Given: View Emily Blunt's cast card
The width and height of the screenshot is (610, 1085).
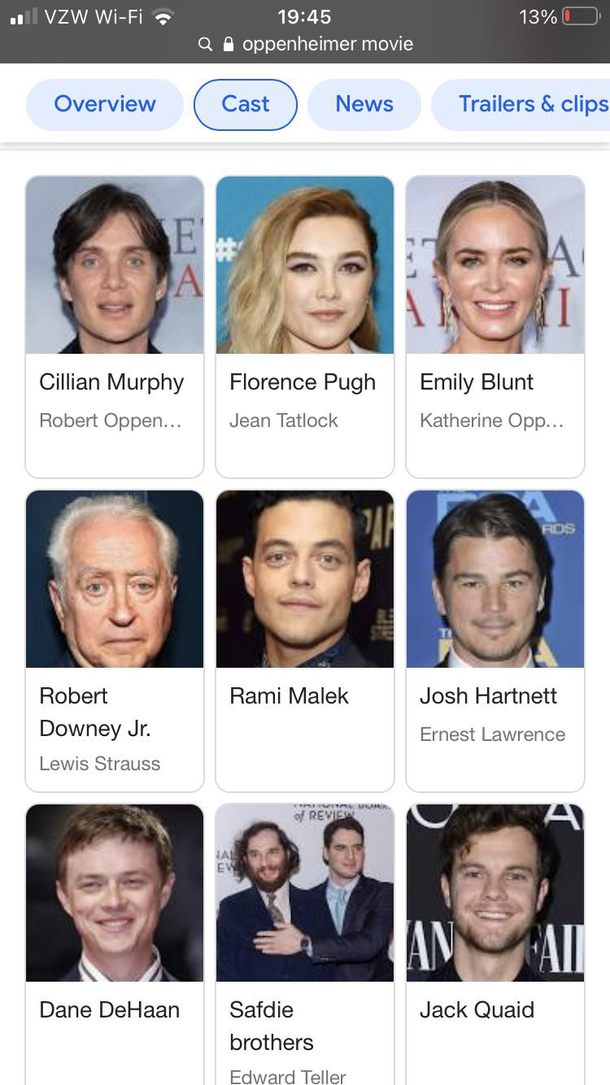Looking at the screenshot, I should pyautogui.click(x=495, y=325).
